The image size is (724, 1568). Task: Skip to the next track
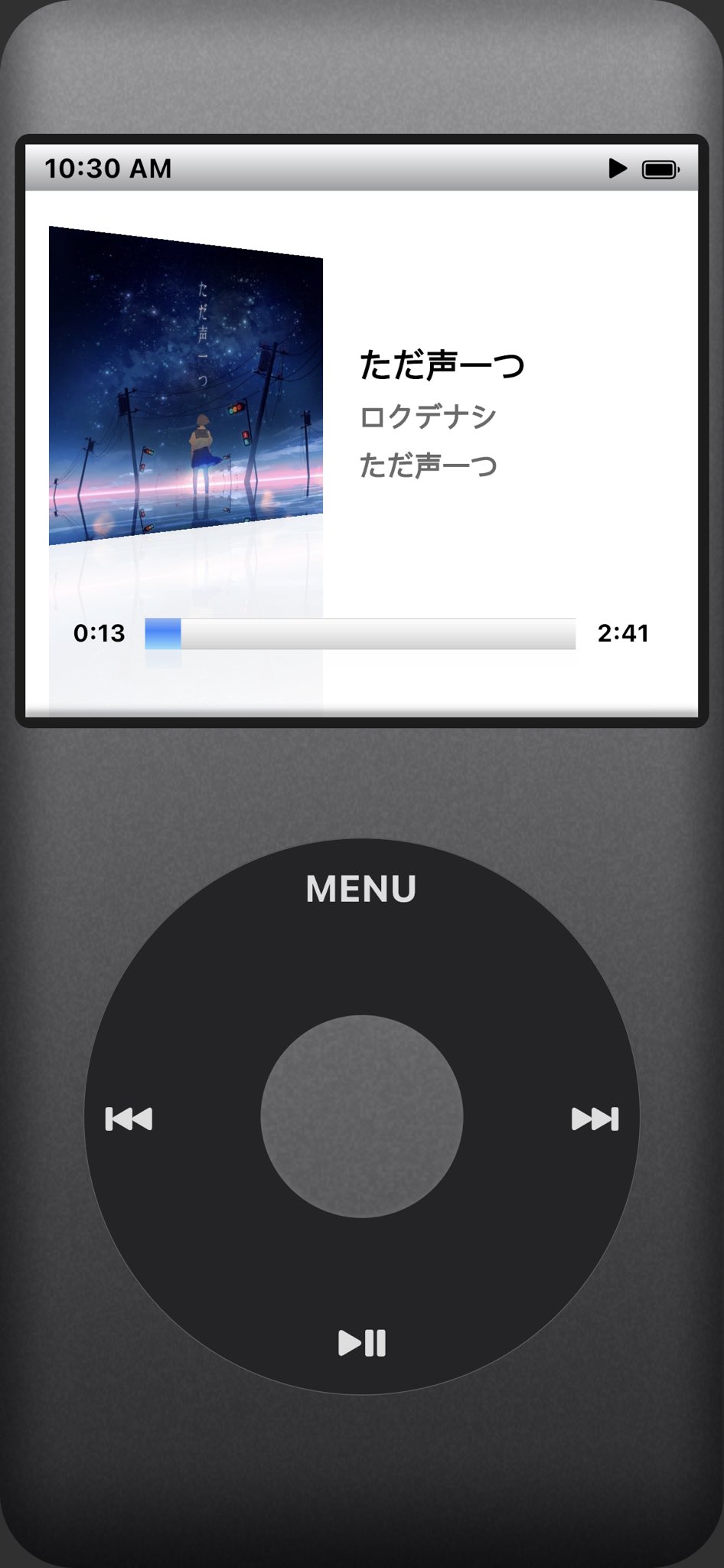click(595, 1119)
